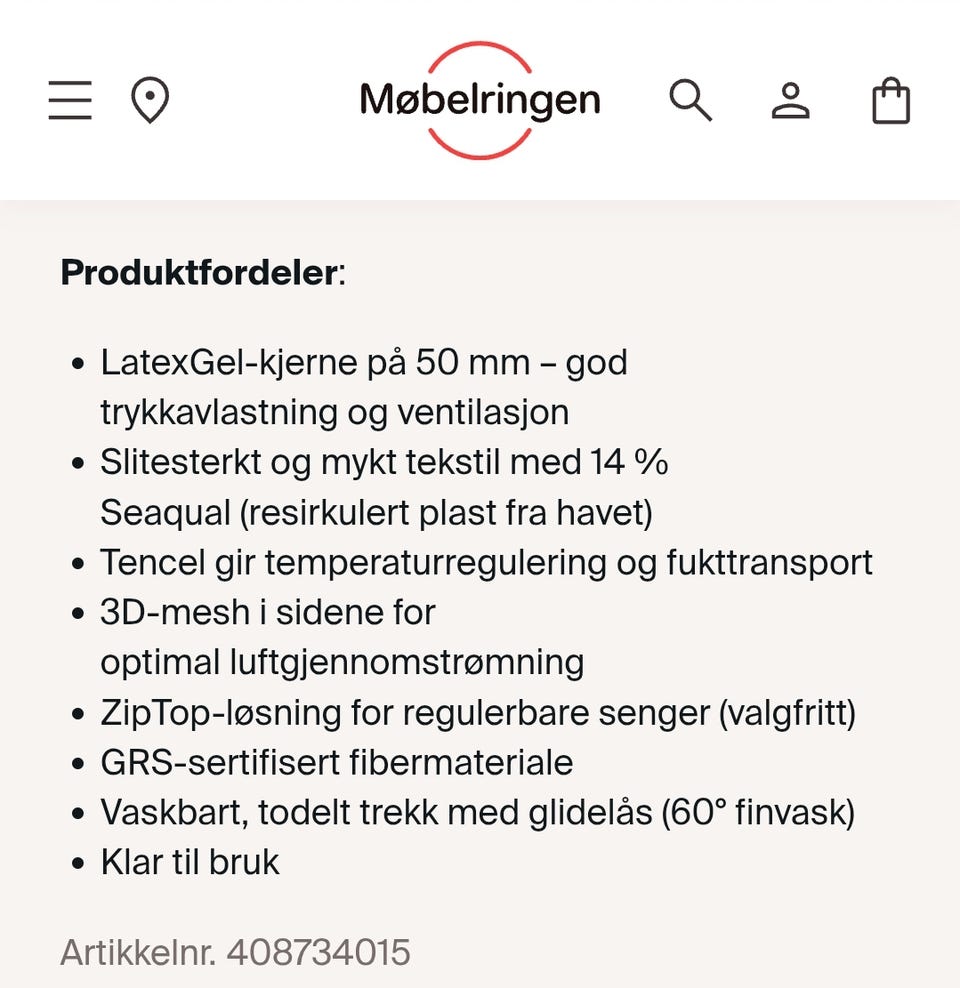Click the Tencel temperature regulation text
This screenshot has height=988, width=960.
(x=486, y=562)
